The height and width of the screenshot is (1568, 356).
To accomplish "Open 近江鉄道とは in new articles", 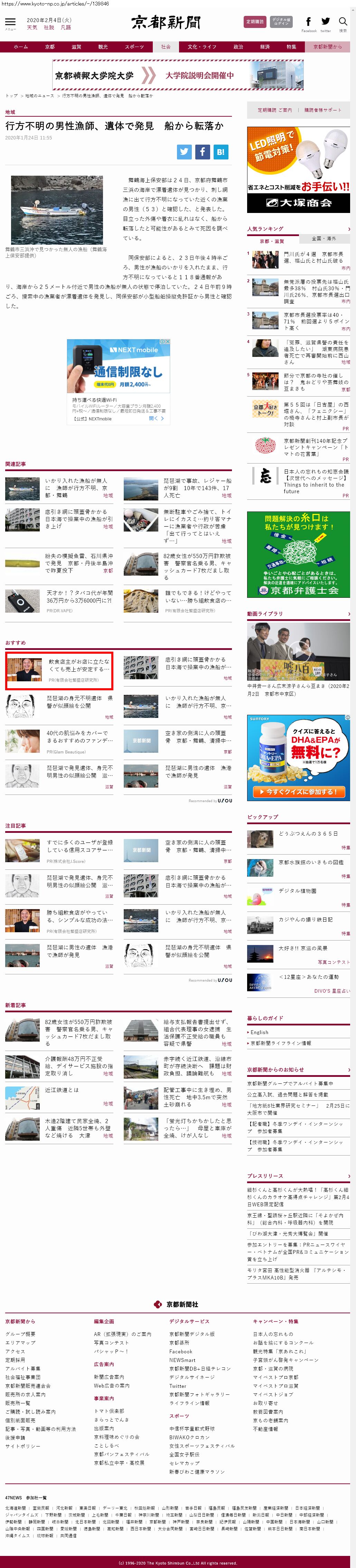I will click(x=62, y=1090).
